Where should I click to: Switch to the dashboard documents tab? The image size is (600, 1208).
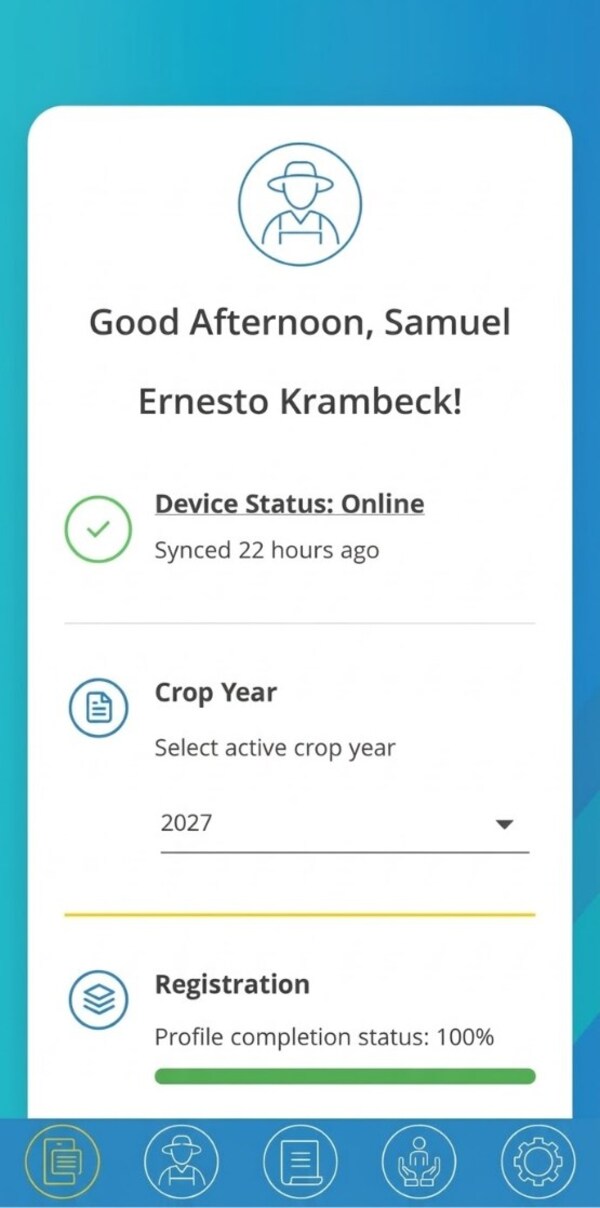[x=63, y=1160]
